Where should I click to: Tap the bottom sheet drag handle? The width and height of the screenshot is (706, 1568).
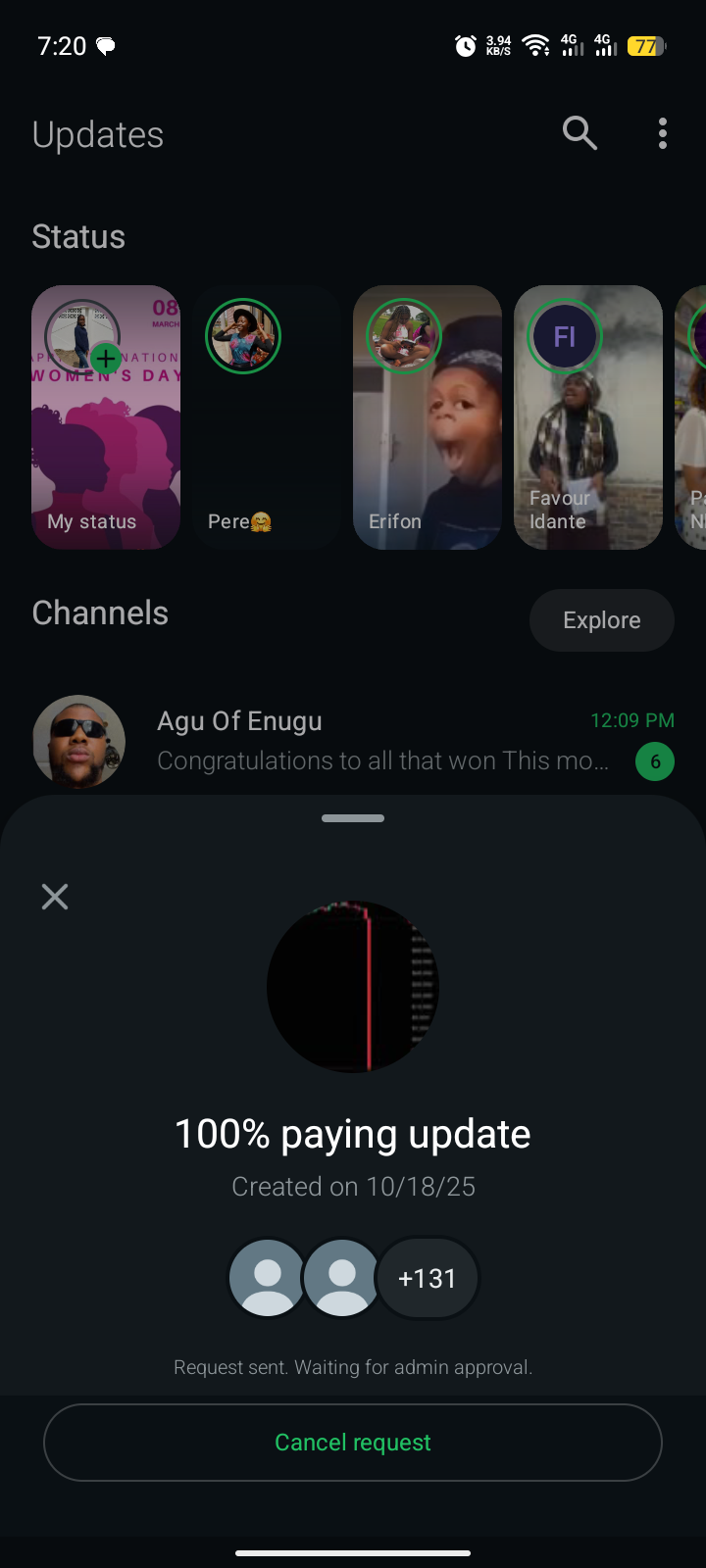[x=353, y=818]
